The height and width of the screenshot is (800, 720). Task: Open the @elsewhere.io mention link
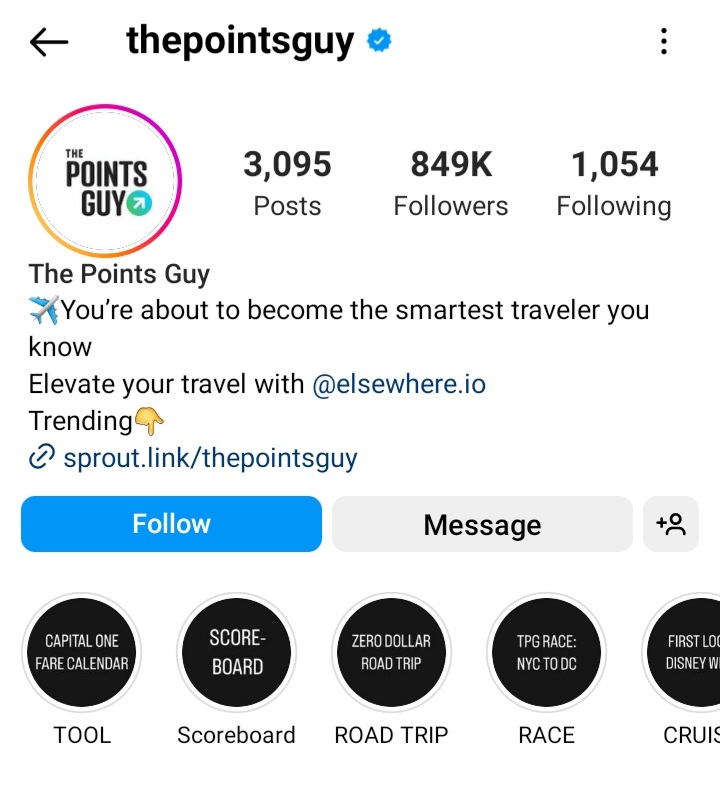[398, 384]
